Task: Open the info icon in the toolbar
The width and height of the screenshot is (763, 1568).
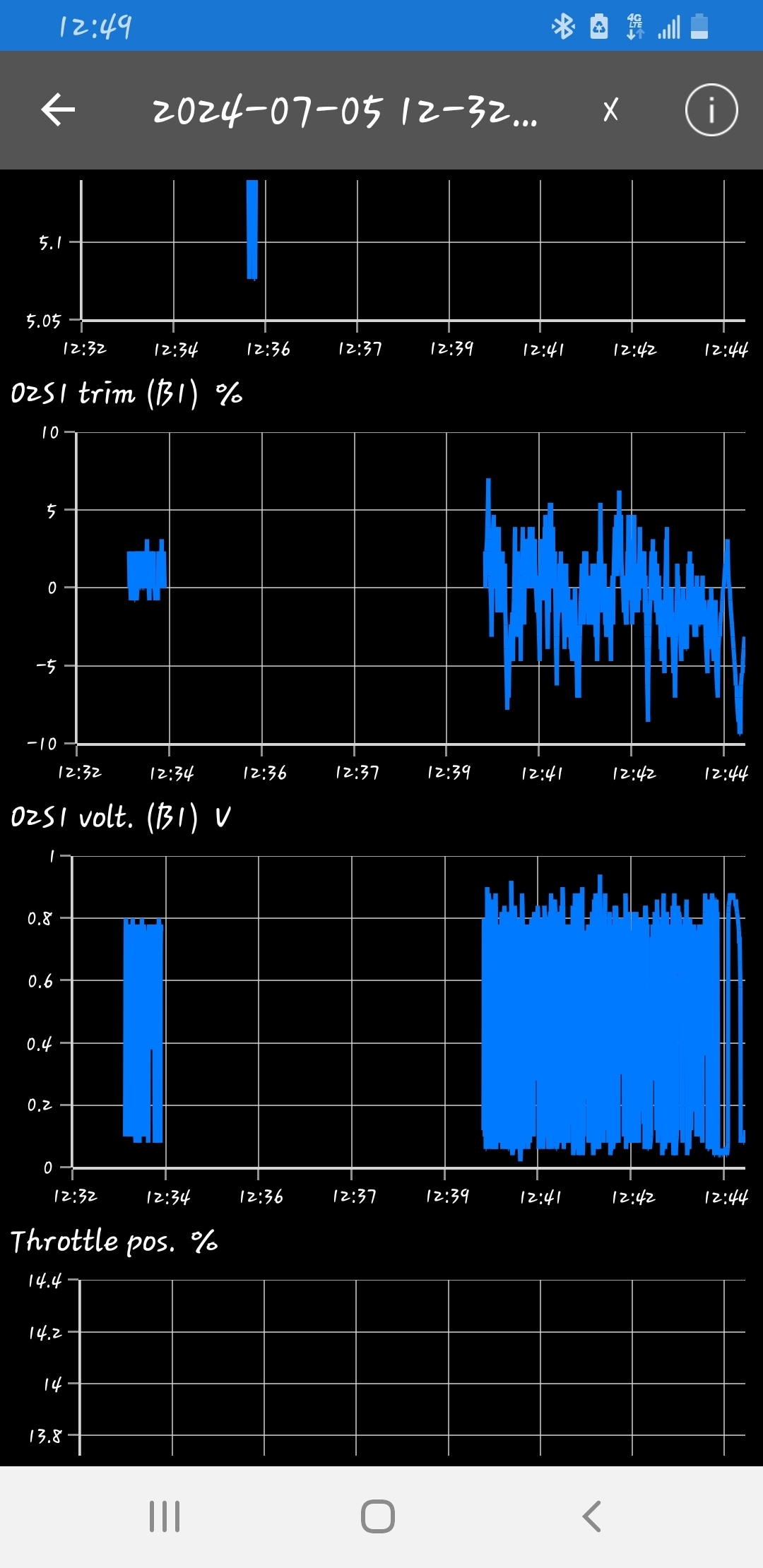Action: (x=711, y=110)
